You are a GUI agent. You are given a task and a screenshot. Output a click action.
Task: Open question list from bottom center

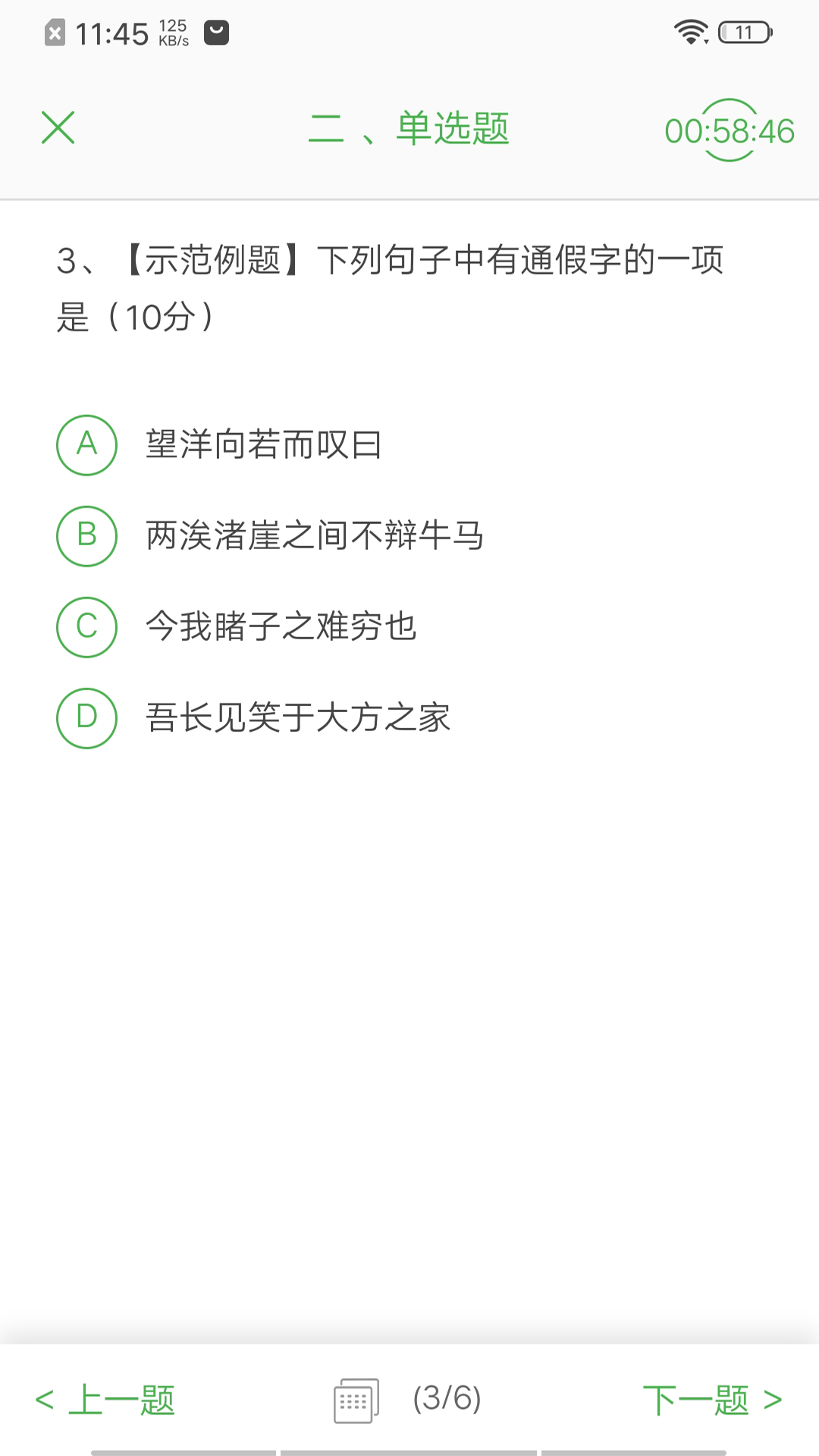(356, 1399)
